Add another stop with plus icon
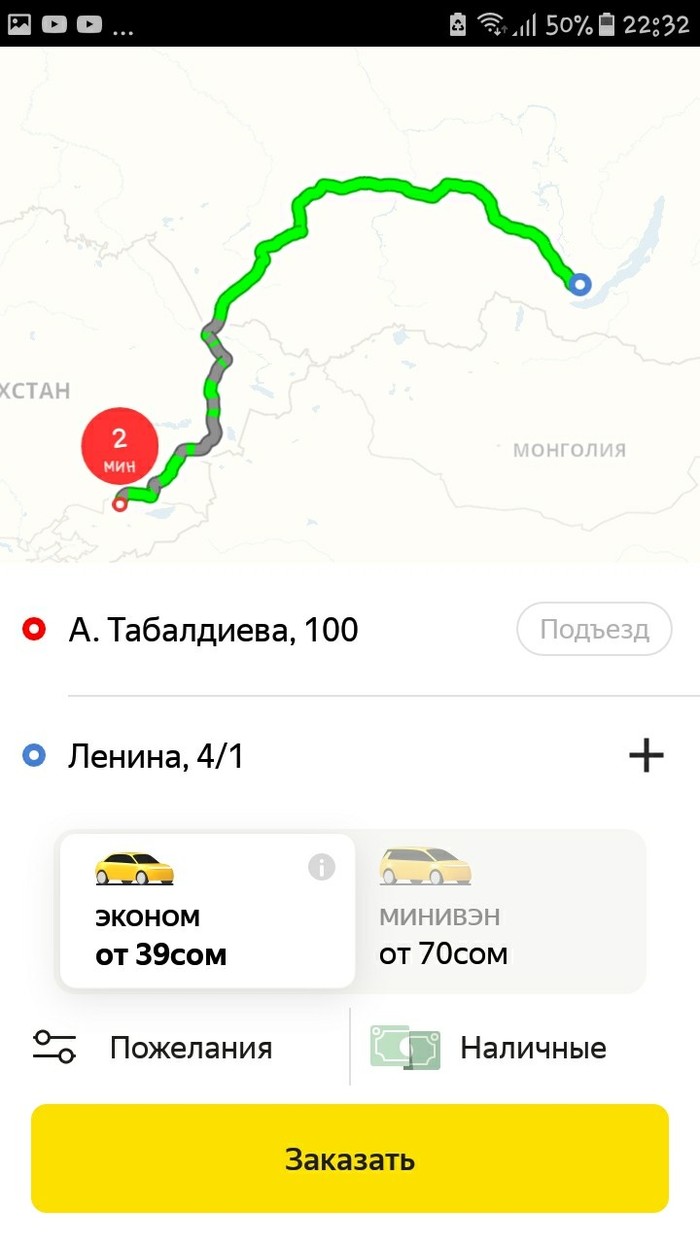 (x=646, y=755)
